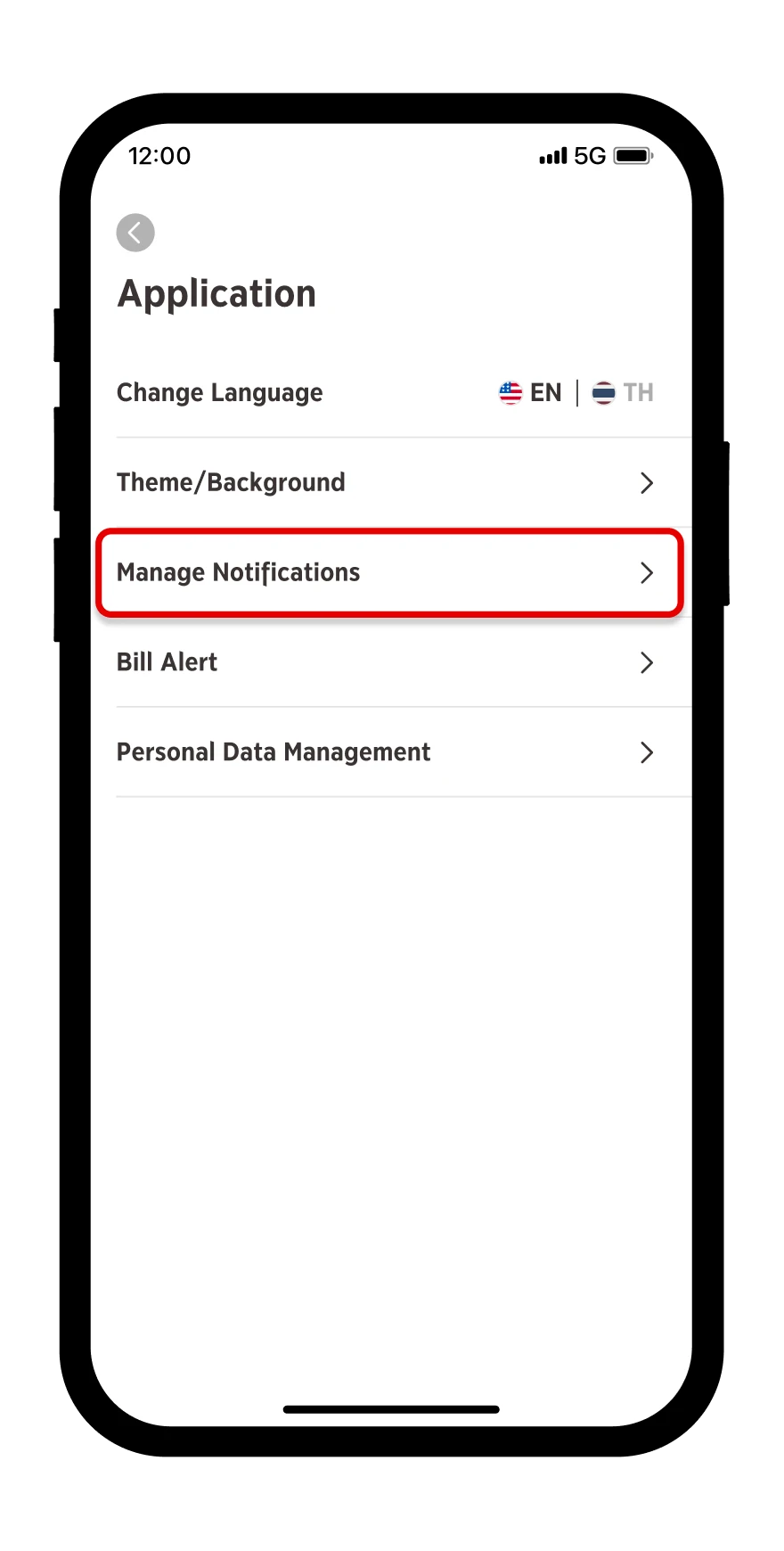Viewport: 784px width, 1551px height.
Task: Switch language to TH
Action: click(623, 392)
